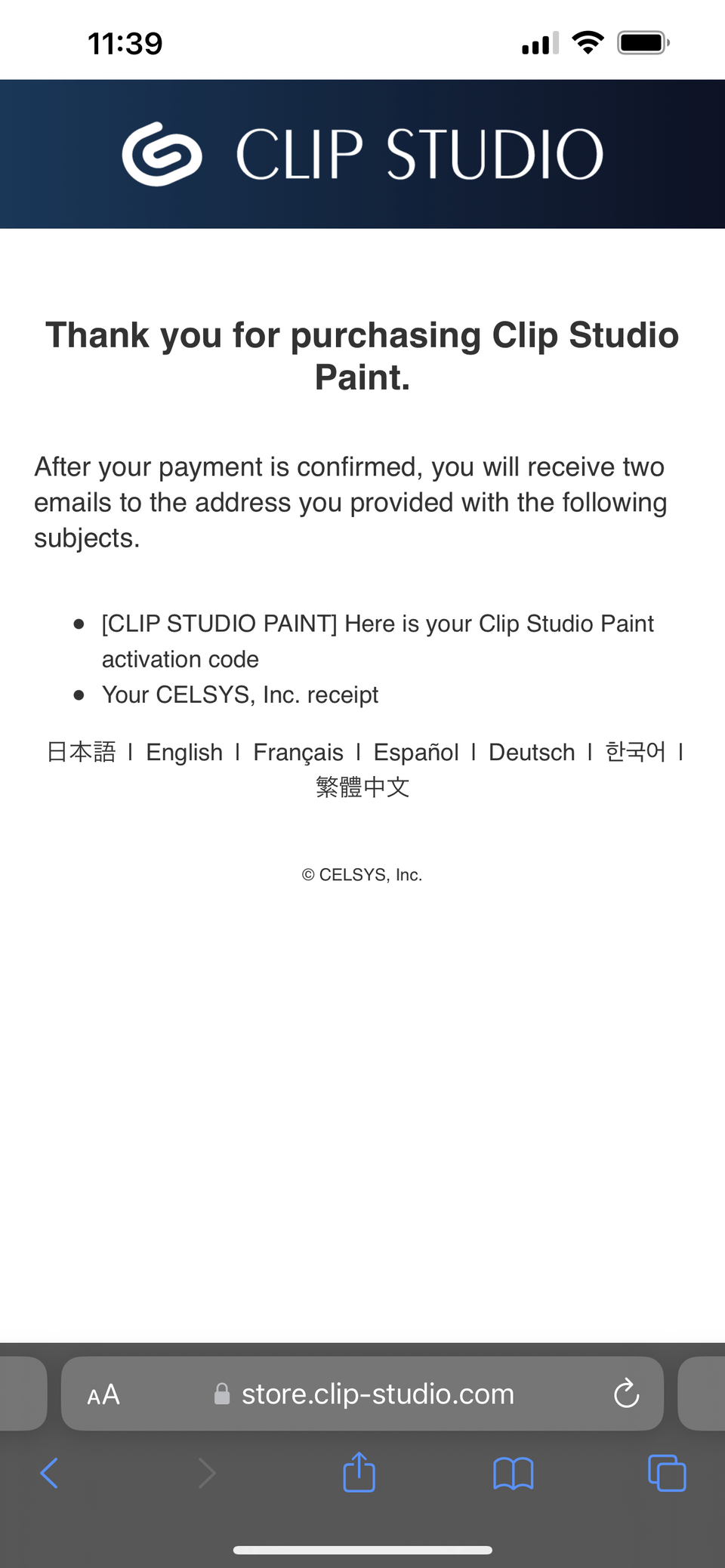This screenshot has width=725, height=1568.
Task: Switch language to 繁體中文
Action: click(362, 787)
